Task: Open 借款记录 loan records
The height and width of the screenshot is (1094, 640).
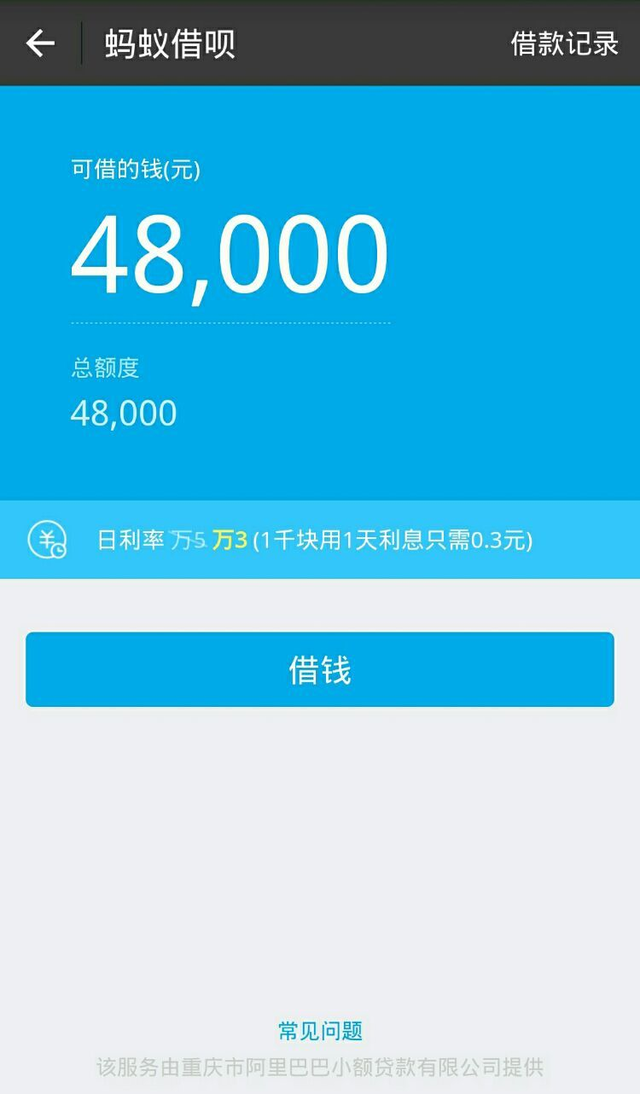Action: [564, 43]
